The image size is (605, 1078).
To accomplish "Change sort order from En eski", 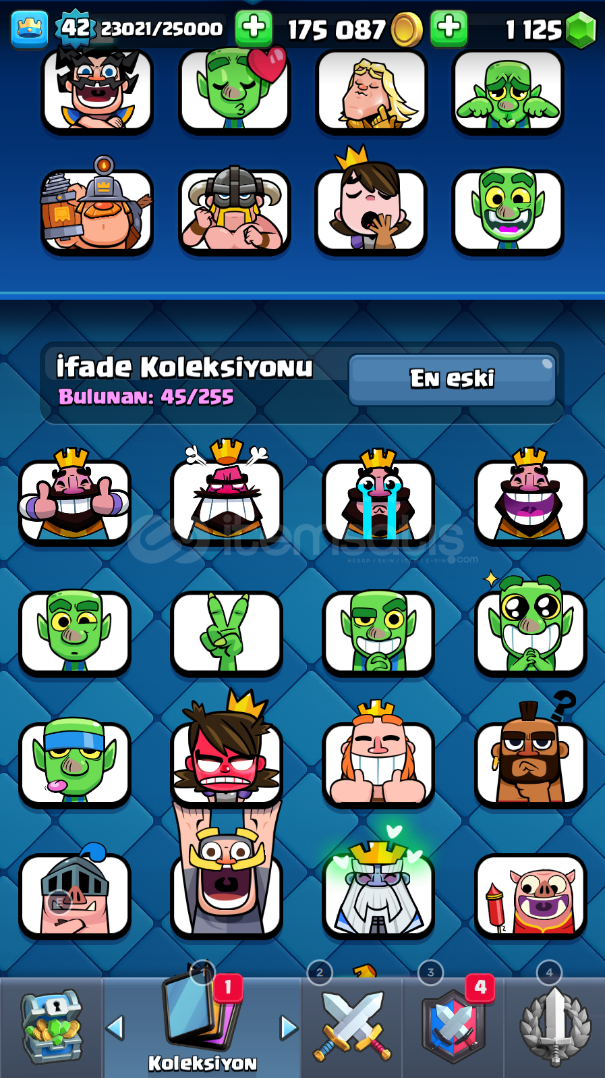I will click(x=452, y=380).
